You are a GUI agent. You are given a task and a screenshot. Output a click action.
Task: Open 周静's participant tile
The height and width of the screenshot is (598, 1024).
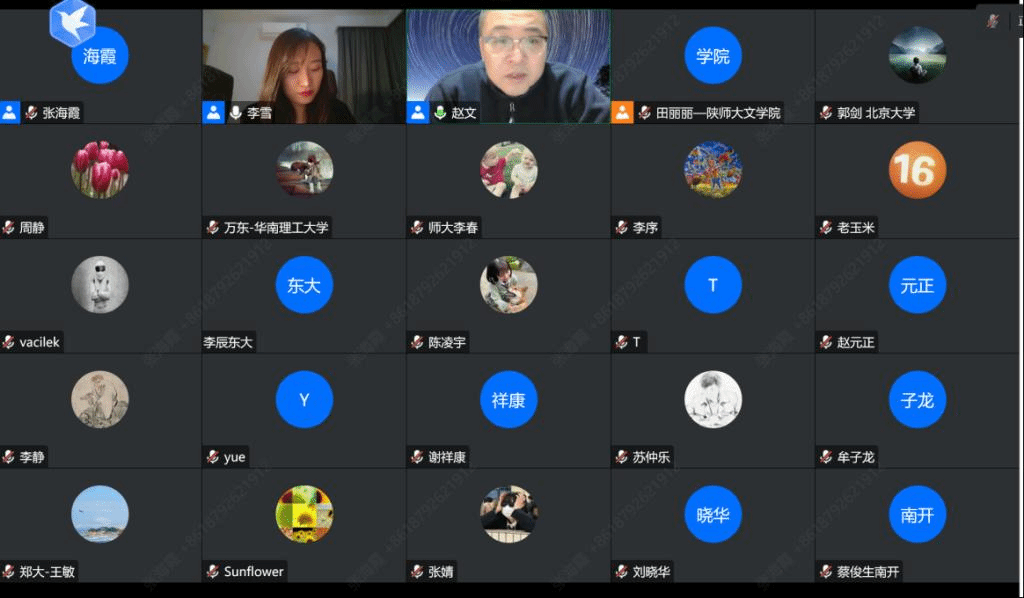pos(100,180)
